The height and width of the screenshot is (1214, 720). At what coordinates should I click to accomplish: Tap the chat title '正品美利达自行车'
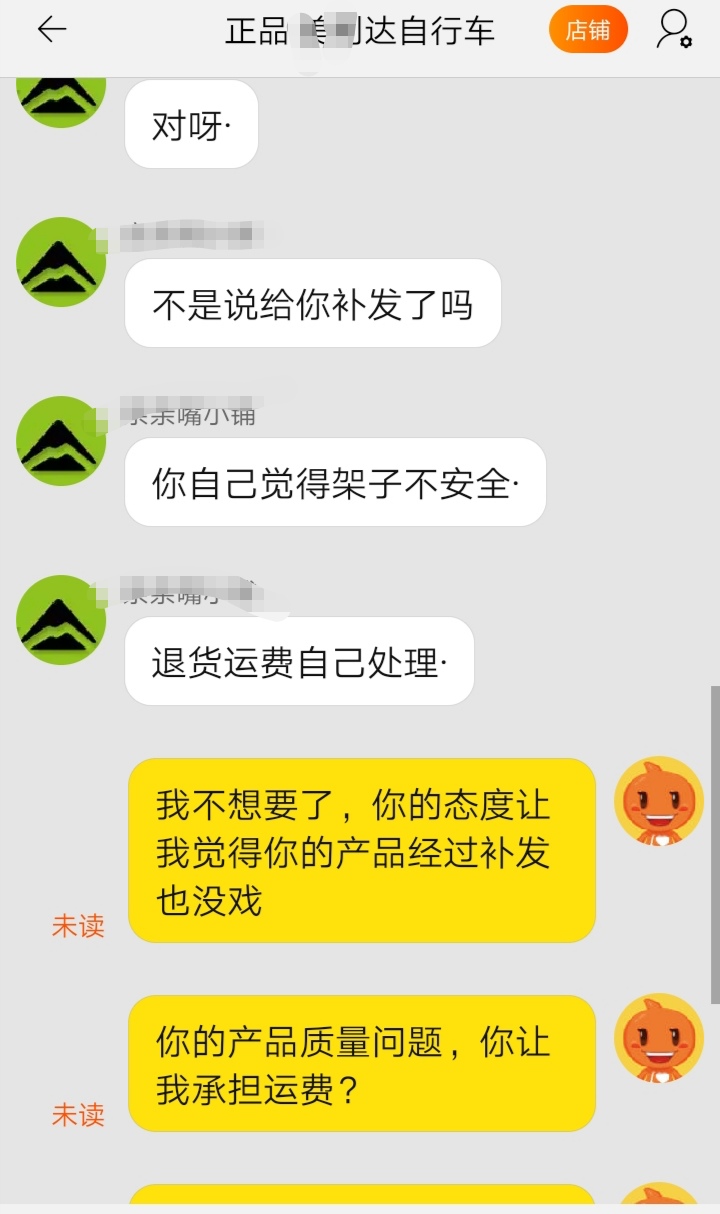pos(360,31)
